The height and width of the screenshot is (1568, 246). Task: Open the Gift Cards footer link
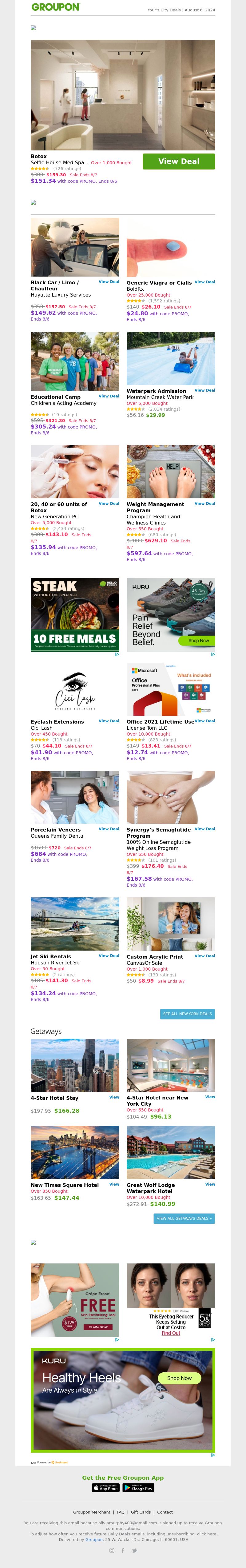[x=141, y=1512]
